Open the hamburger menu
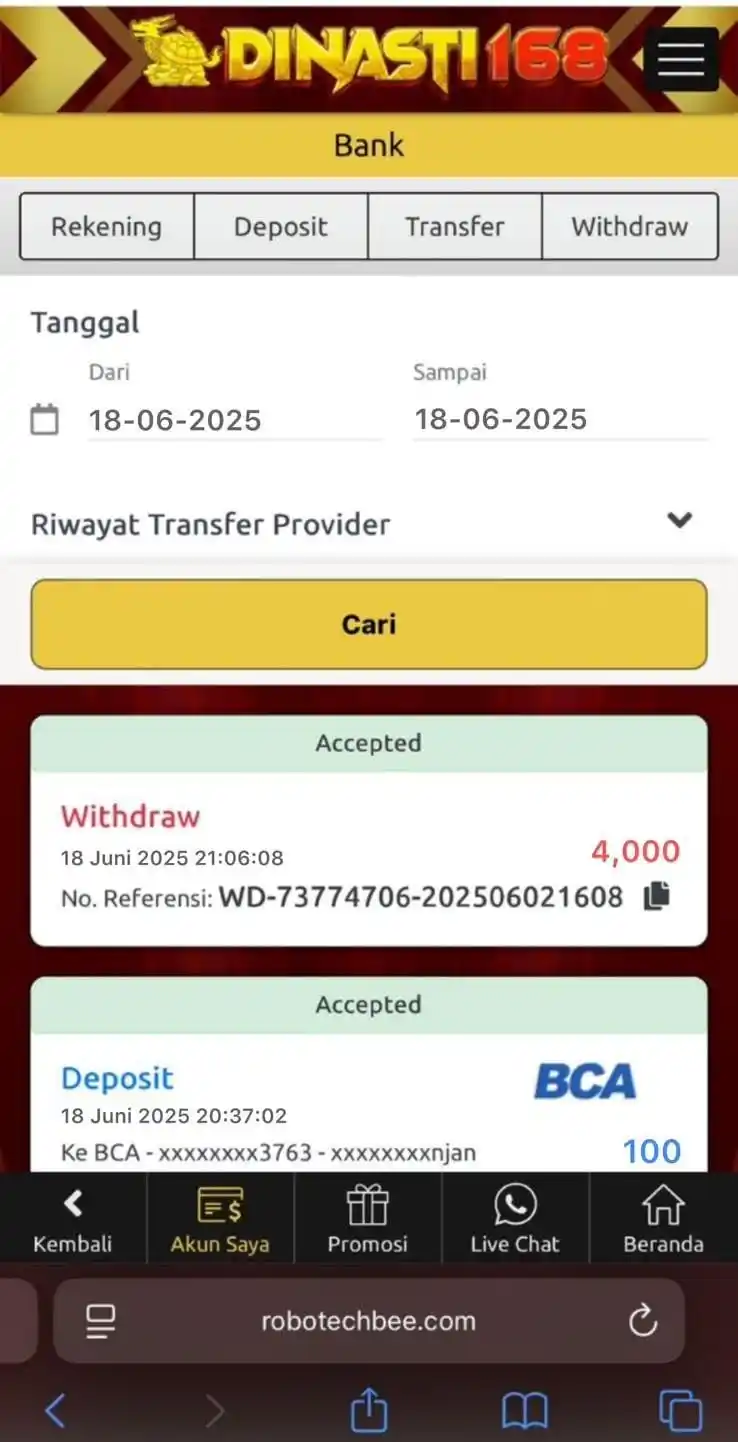This screenshot has height=1442, width=738. (681, 59)
